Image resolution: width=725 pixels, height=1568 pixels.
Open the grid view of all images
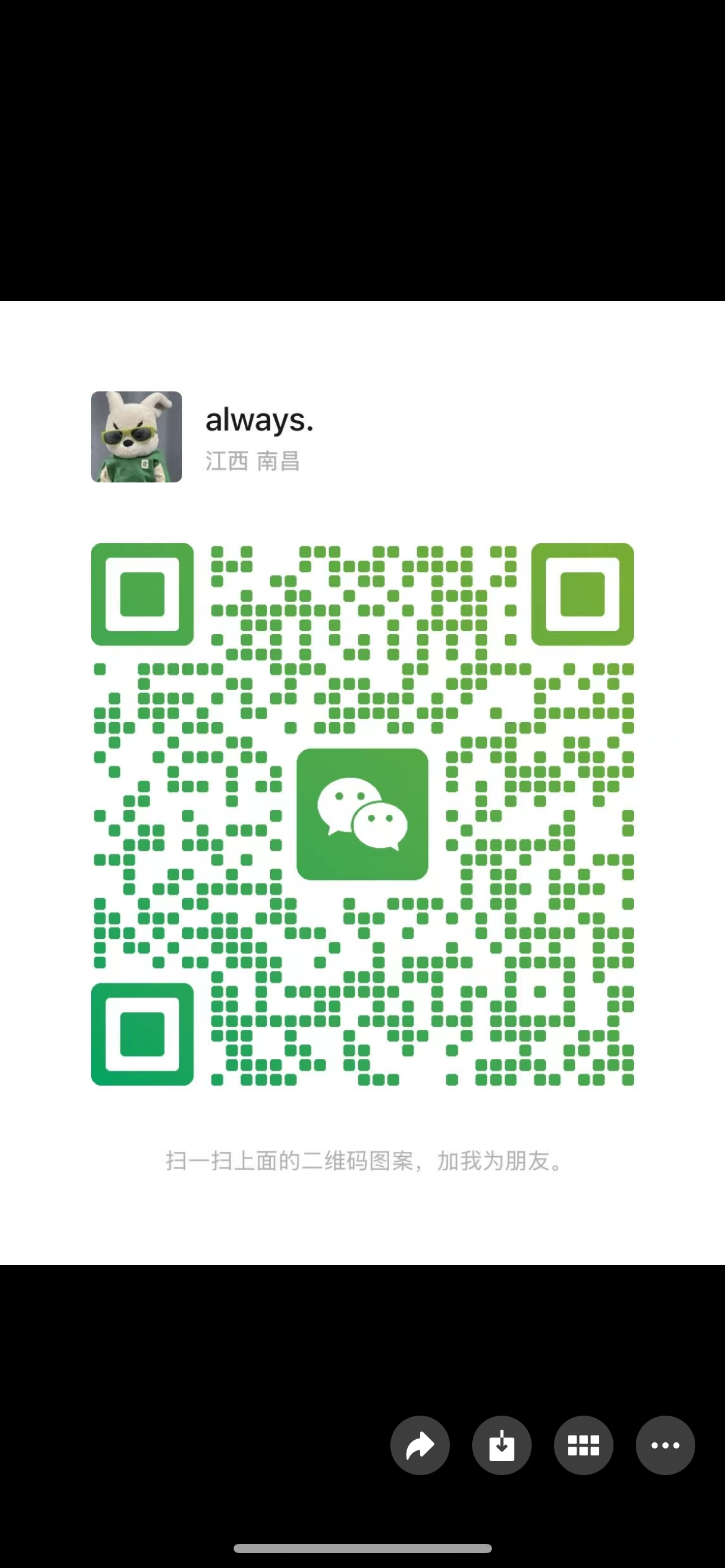pyautogui.click(x=583, y=1445)
